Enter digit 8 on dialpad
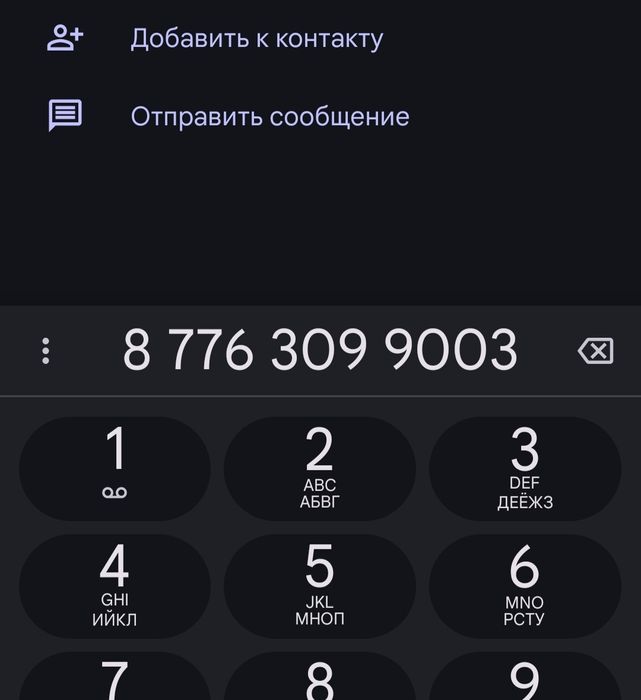Viewport: 641px width, 700px height. [319, 680]
